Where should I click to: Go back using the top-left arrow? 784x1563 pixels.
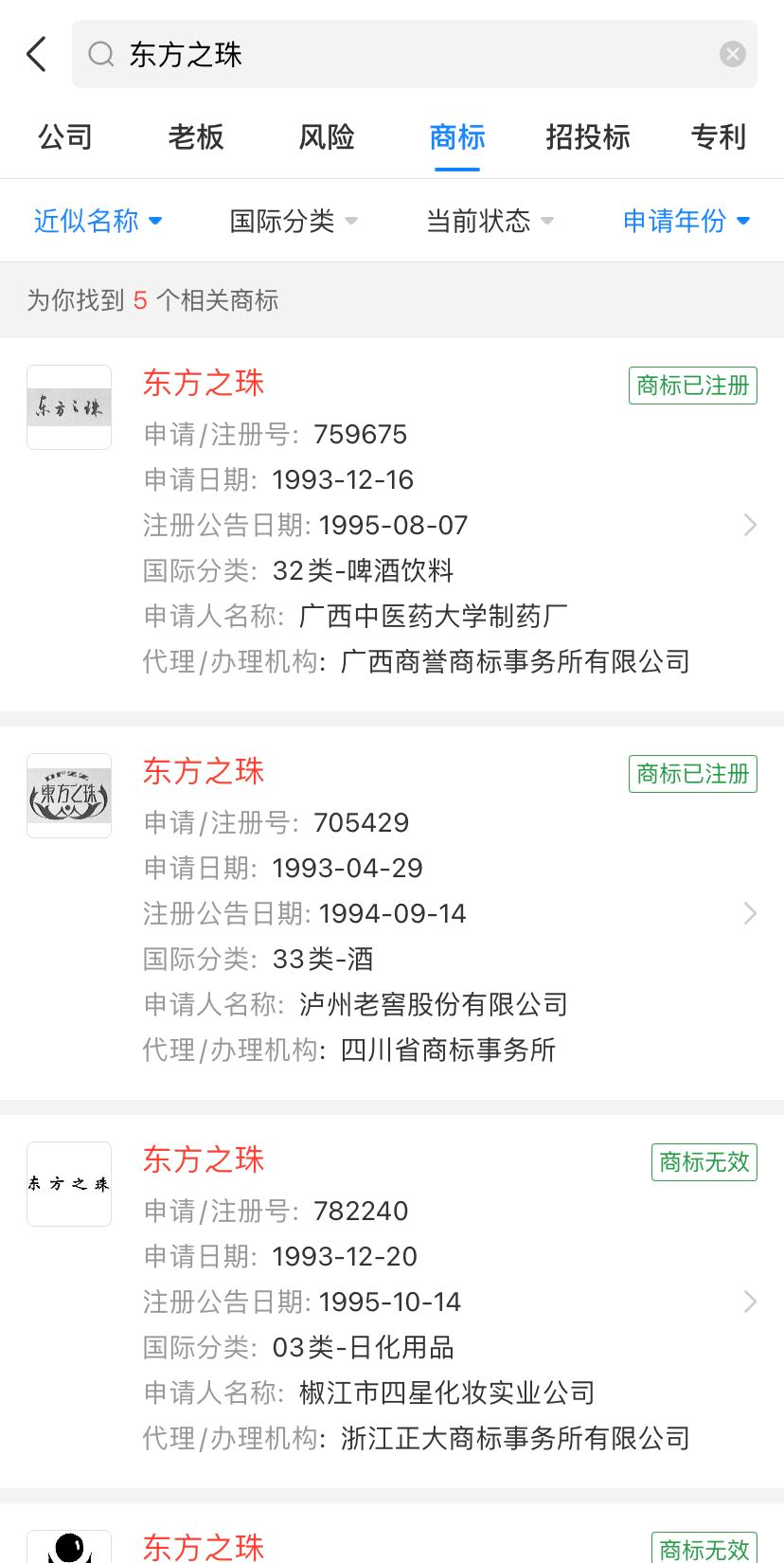tap(37, 54)
